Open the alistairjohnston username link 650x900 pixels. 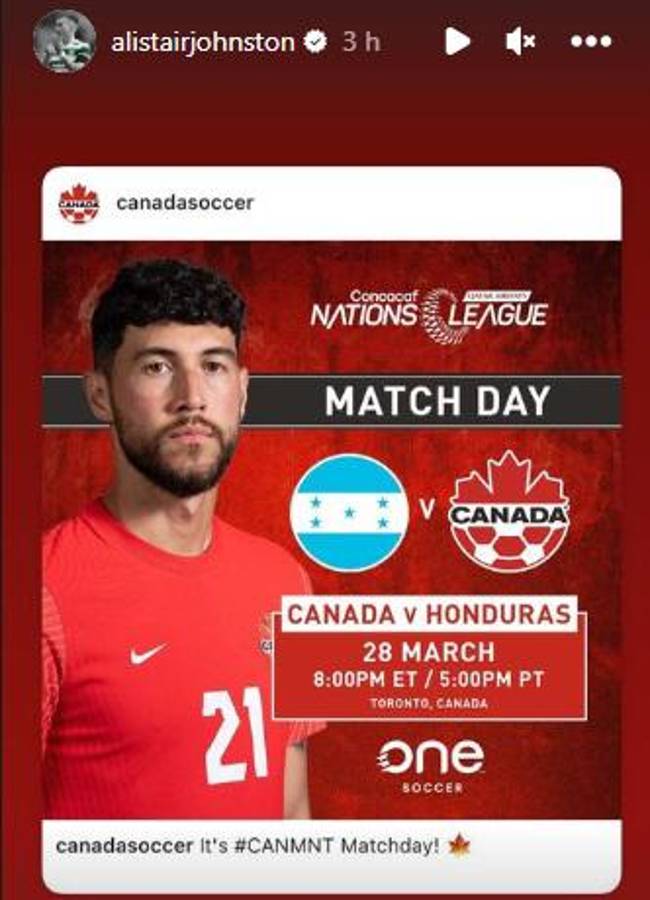pyautogui.click(x=201, y=42)
